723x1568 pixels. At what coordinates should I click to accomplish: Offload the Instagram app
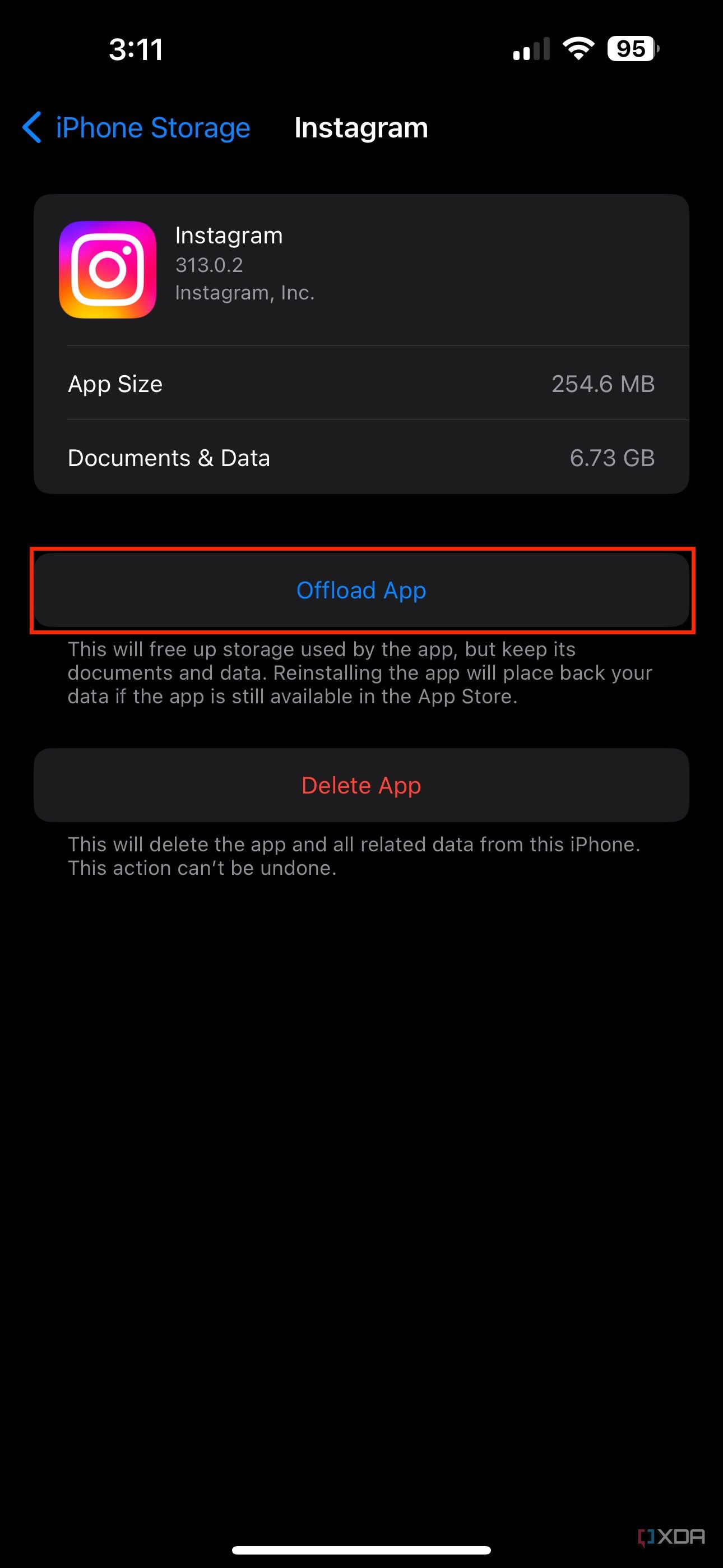[x=361, y=590]
